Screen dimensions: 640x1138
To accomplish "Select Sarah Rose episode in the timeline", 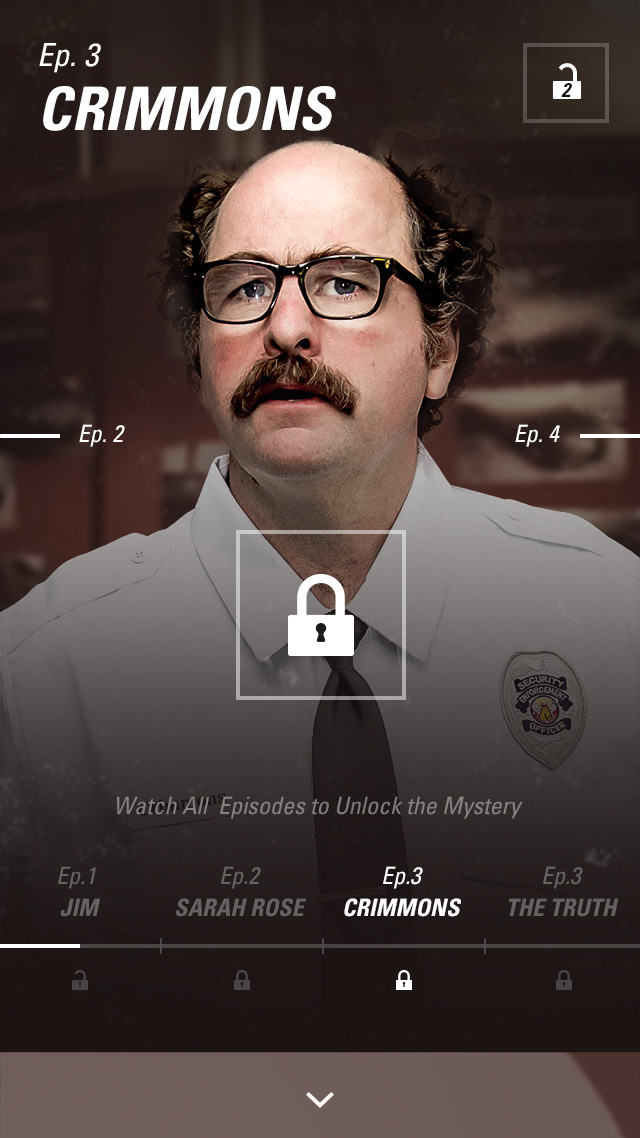I will tap(241, 894).
